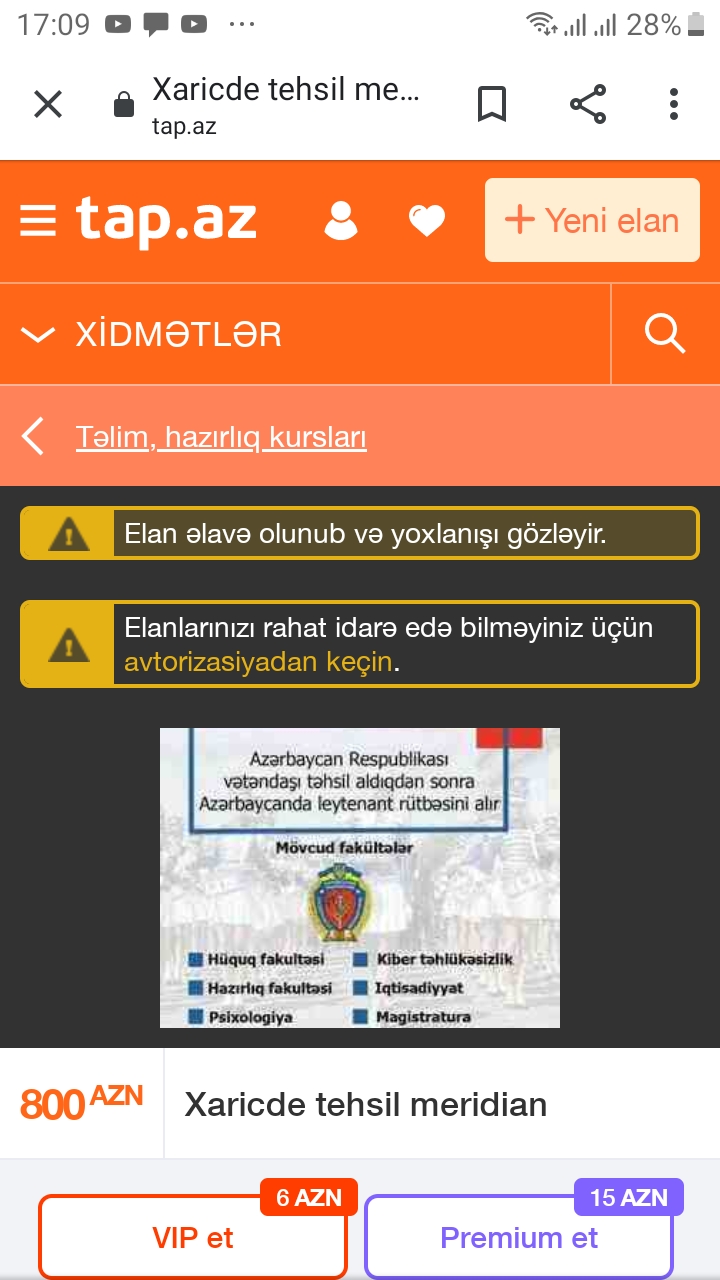The height and width of the screenshot is (1280, 720).
Task: Open the browser overflow menu
Action: 674,104
